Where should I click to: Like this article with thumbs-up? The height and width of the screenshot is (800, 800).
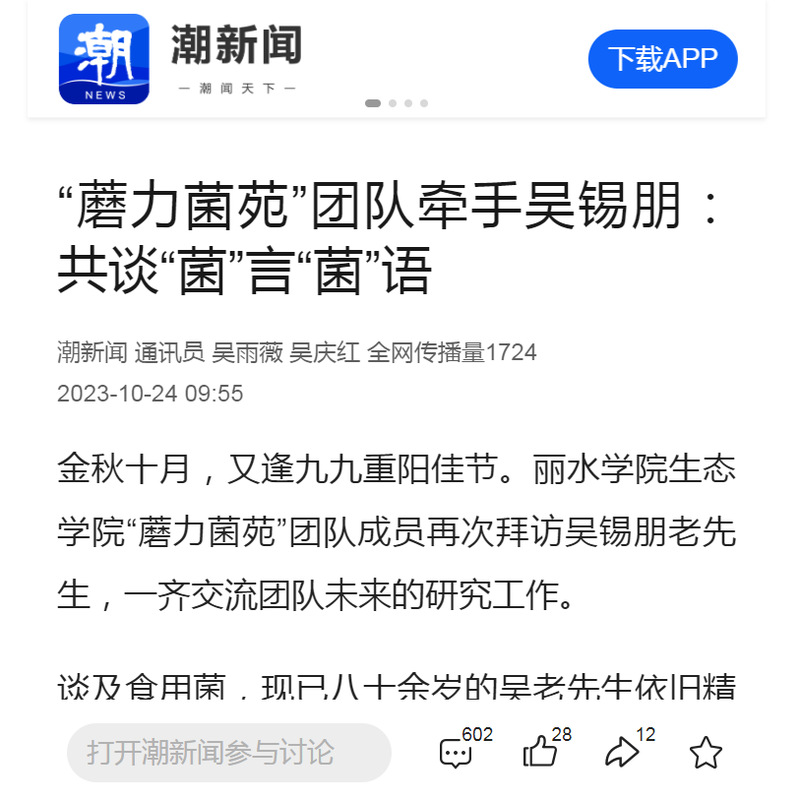(x=540, y=752)
